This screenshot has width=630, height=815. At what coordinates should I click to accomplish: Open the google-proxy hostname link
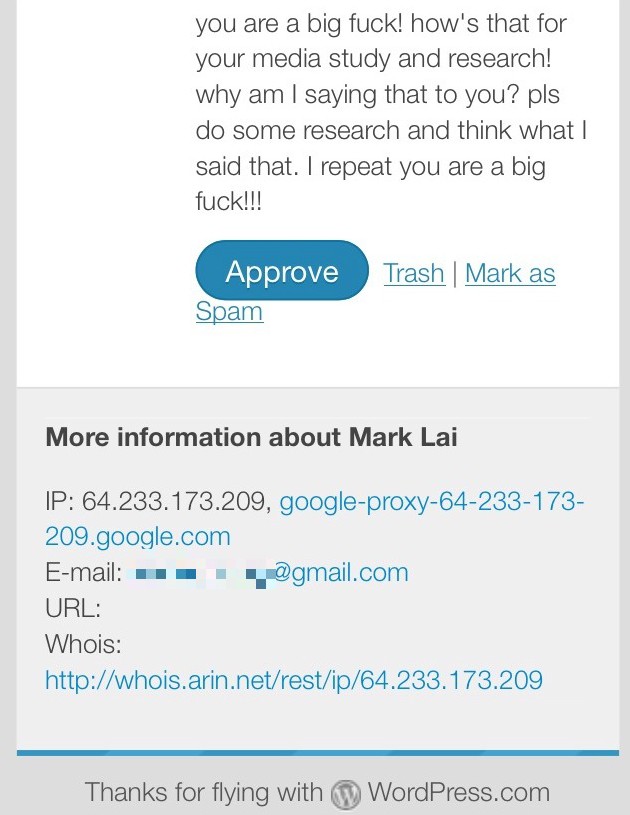[x=430, y=502]
